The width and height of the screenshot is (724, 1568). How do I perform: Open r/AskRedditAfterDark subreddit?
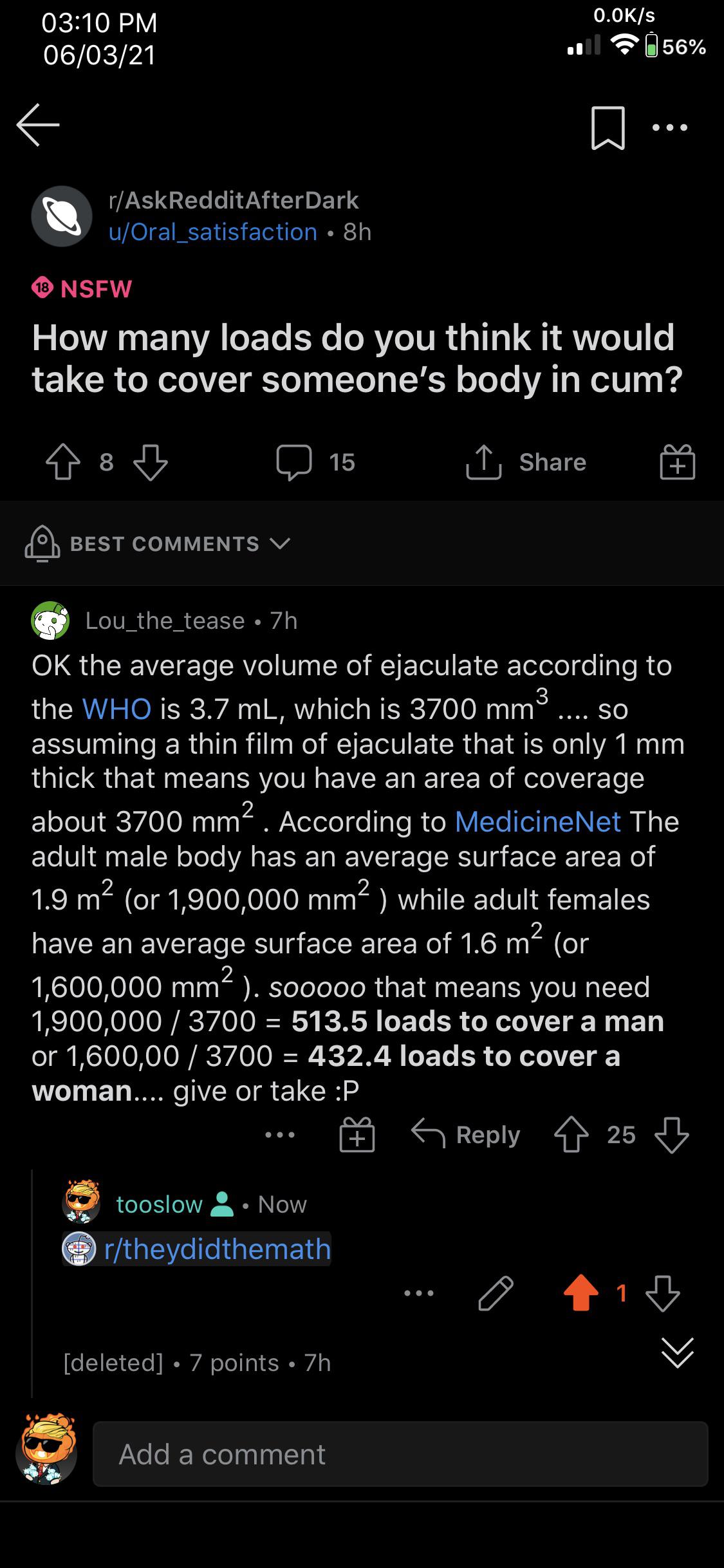[x=234, y=200]
